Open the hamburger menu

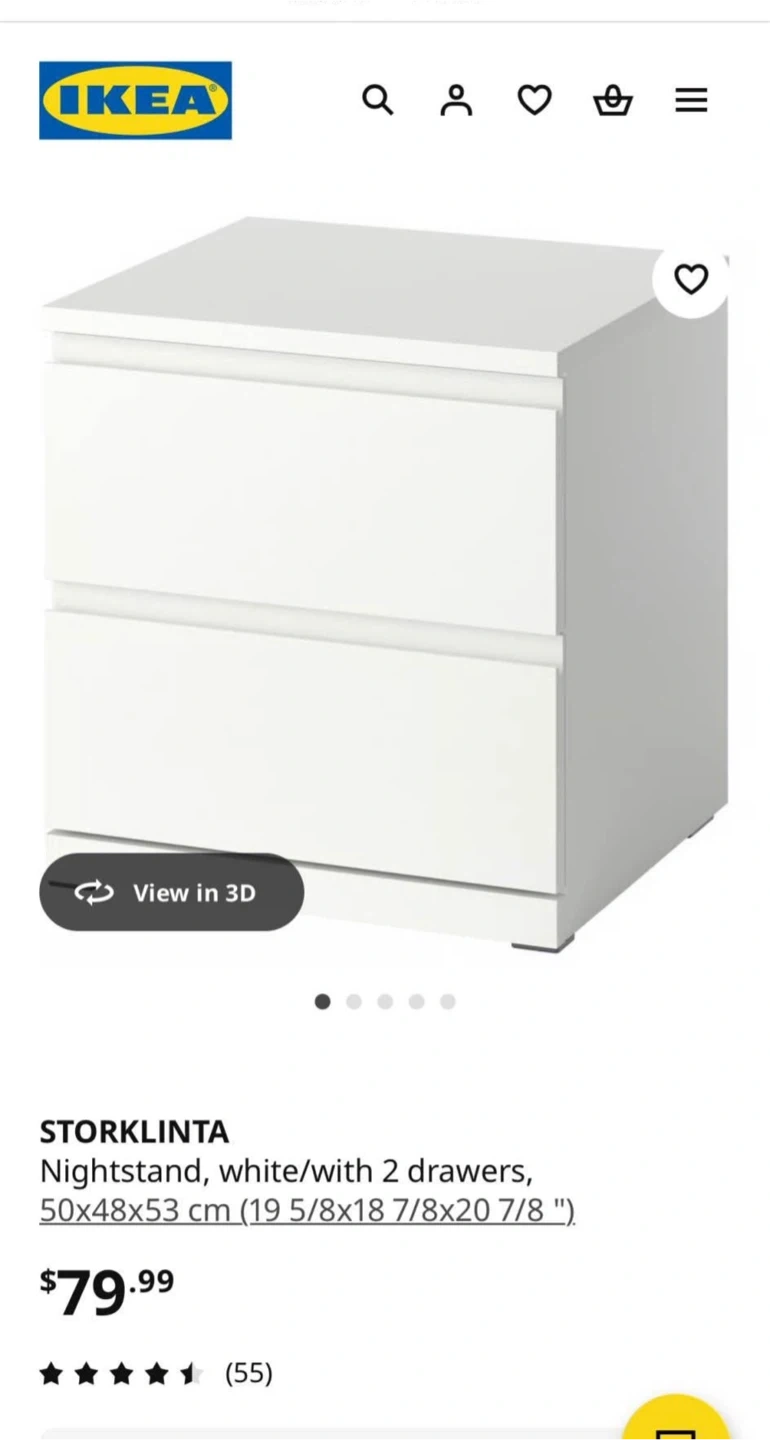click(x=691, y=100)
